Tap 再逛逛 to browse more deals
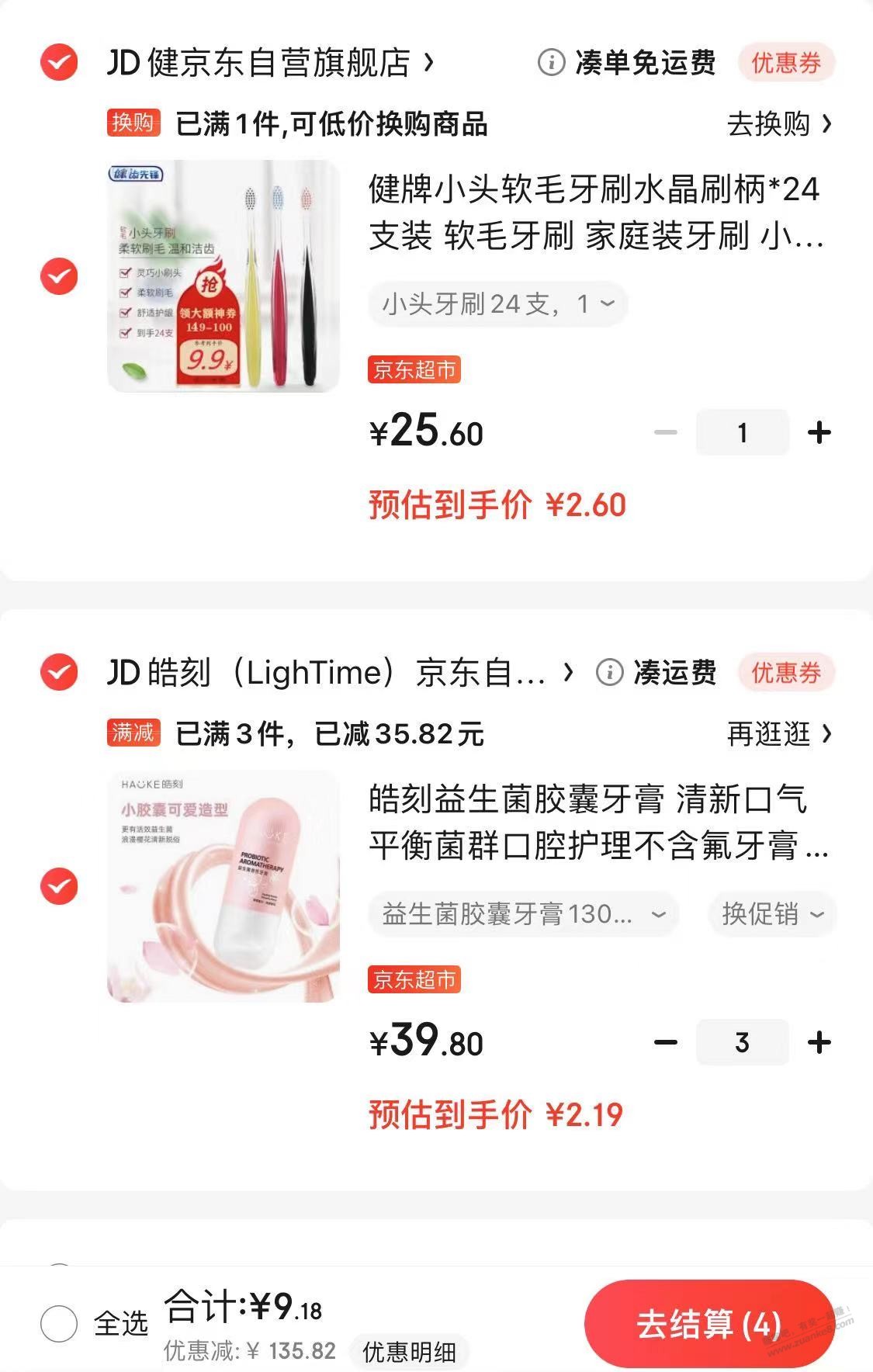This screenshot has height=1372, width=873. (x=778, y=733)
